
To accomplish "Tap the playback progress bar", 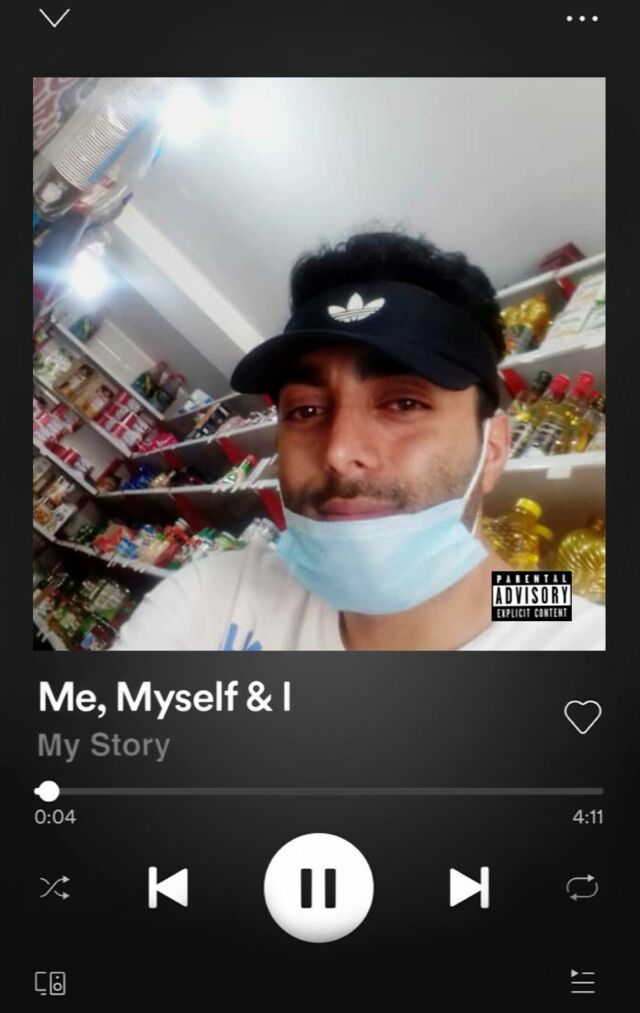I will point(319,791).
